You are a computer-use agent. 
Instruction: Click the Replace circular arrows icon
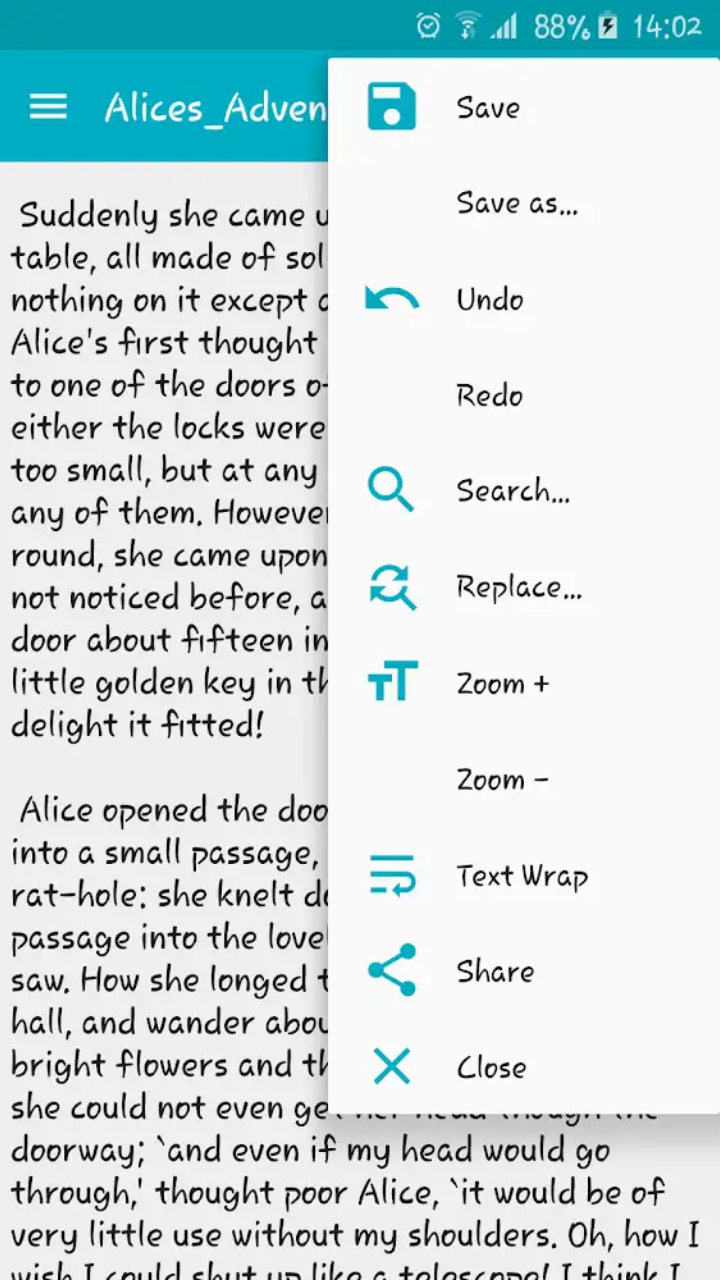(392, 587)
